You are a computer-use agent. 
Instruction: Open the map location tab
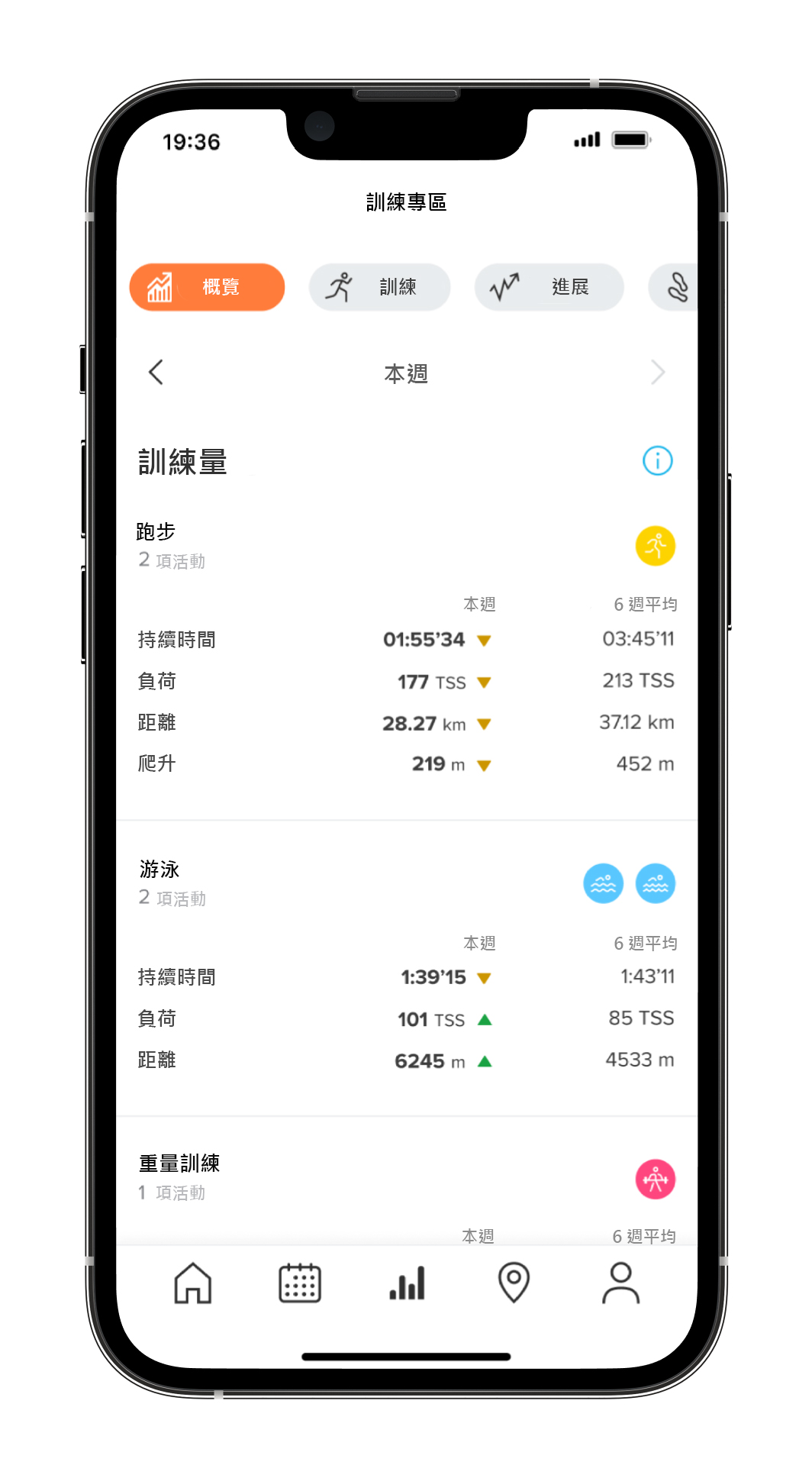[514, 1283]
